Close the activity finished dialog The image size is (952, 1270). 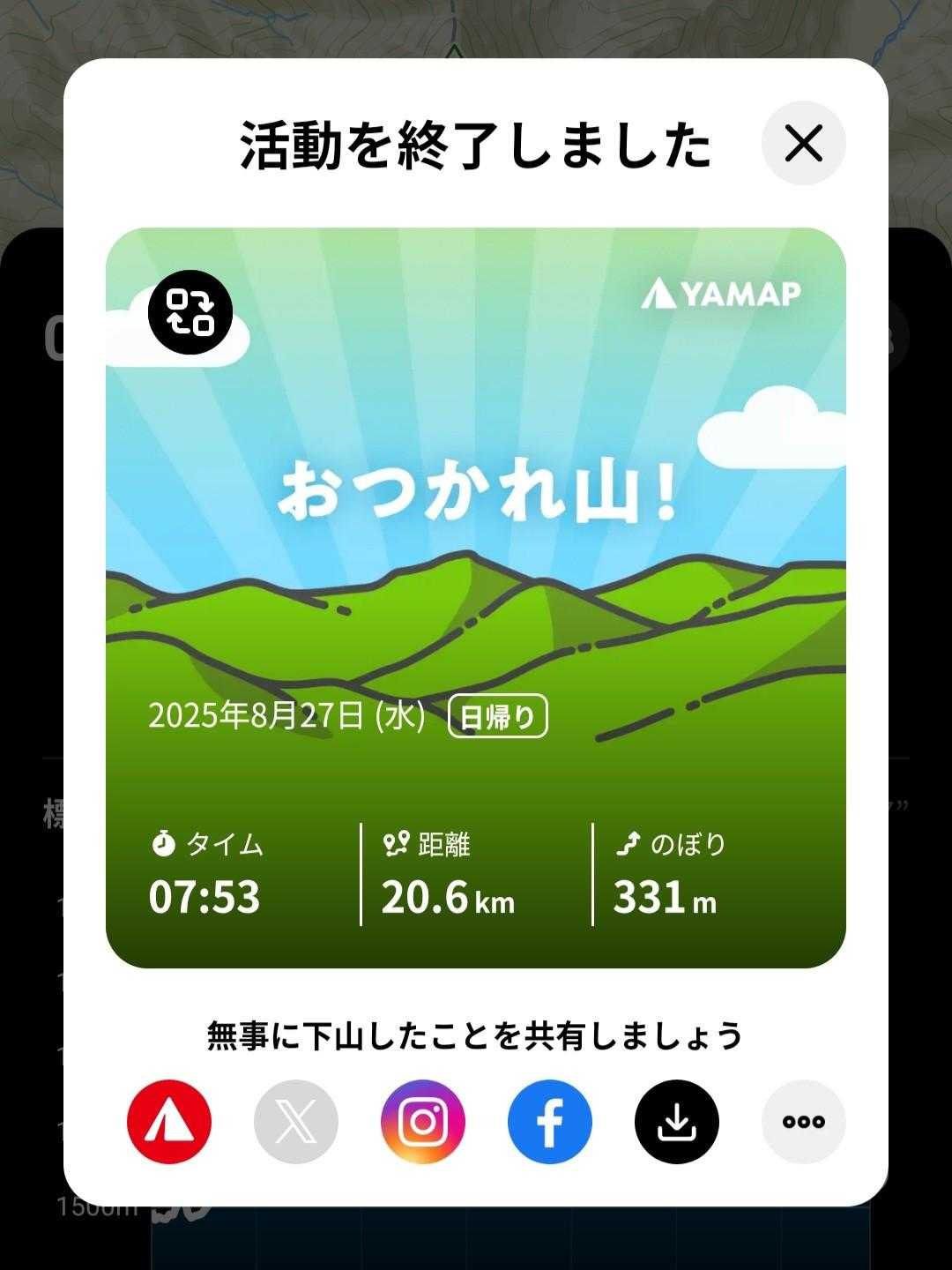(x=803, y=143)
